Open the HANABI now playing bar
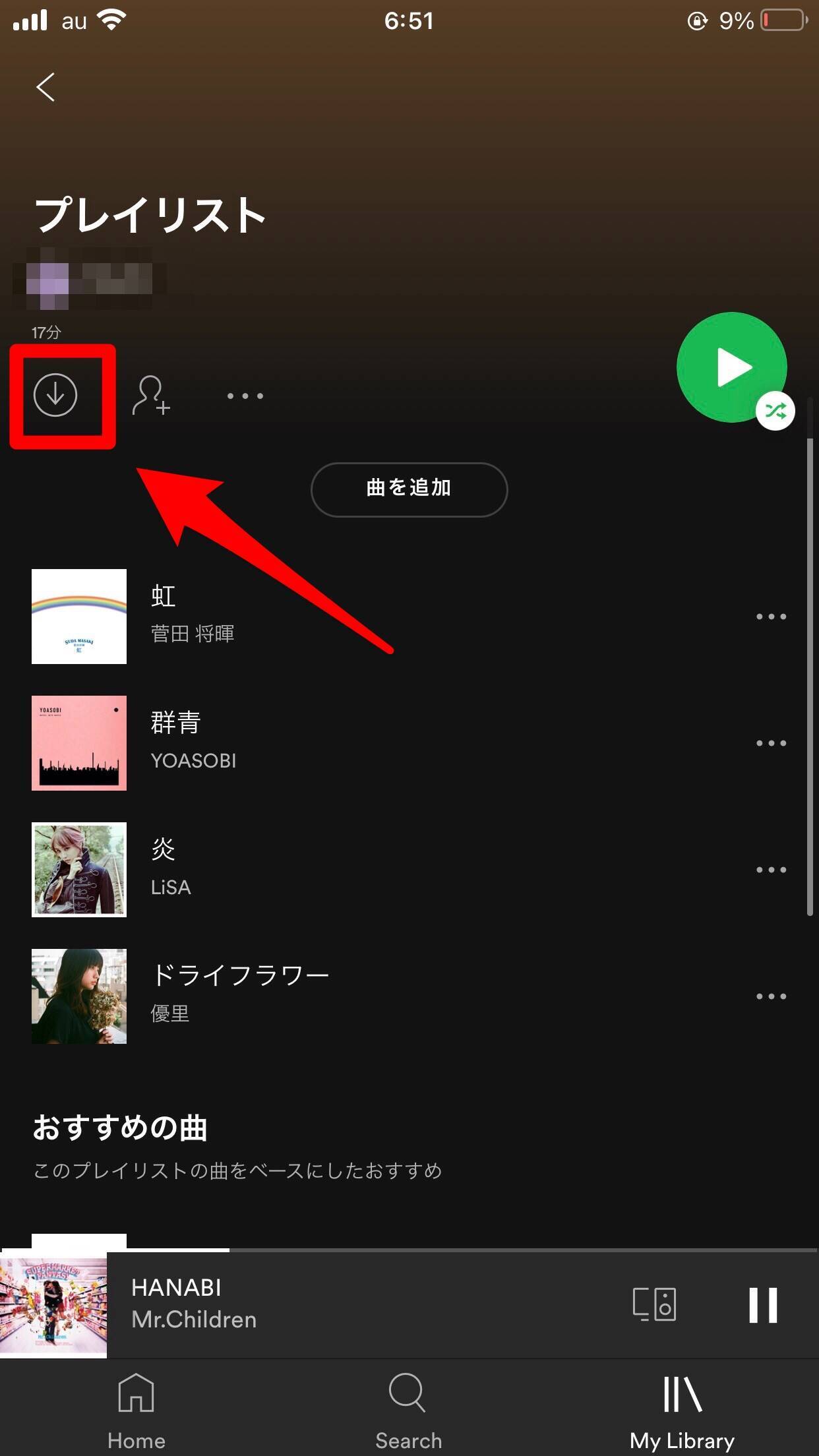819x1456 pixels. tap(330, 1304)
